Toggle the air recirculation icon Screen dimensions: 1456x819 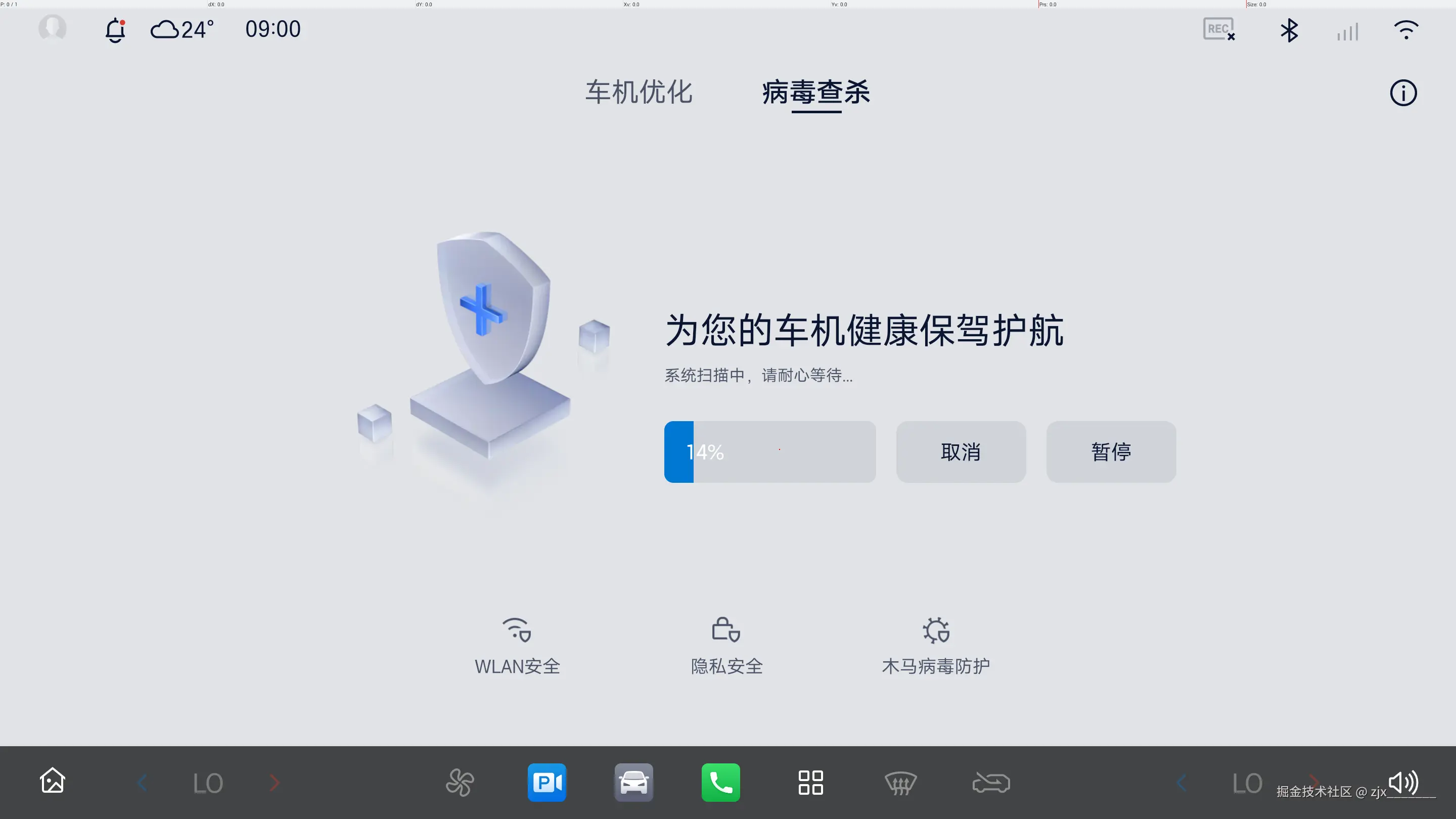tap(991, 783)
